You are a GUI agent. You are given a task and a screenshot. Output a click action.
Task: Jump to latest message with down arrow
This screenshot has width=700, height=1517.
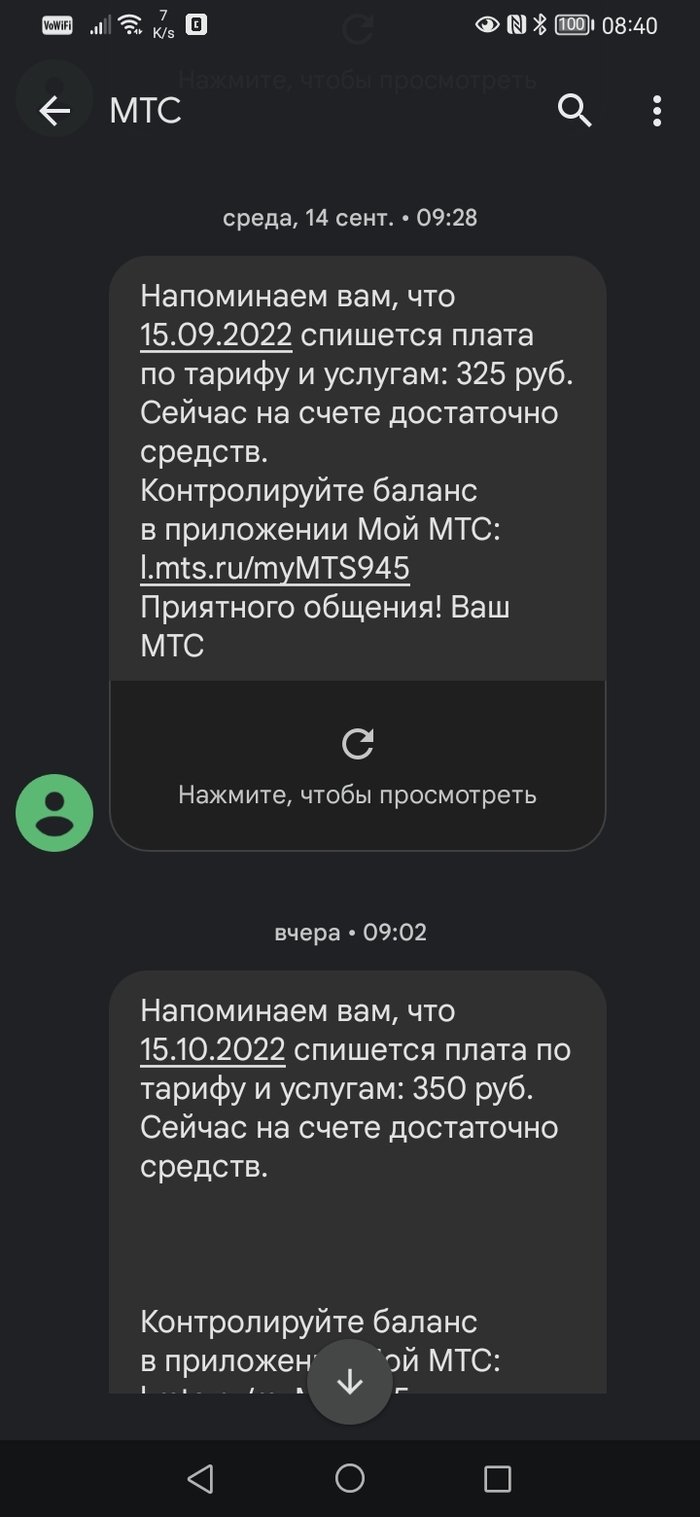[350, 1382]
